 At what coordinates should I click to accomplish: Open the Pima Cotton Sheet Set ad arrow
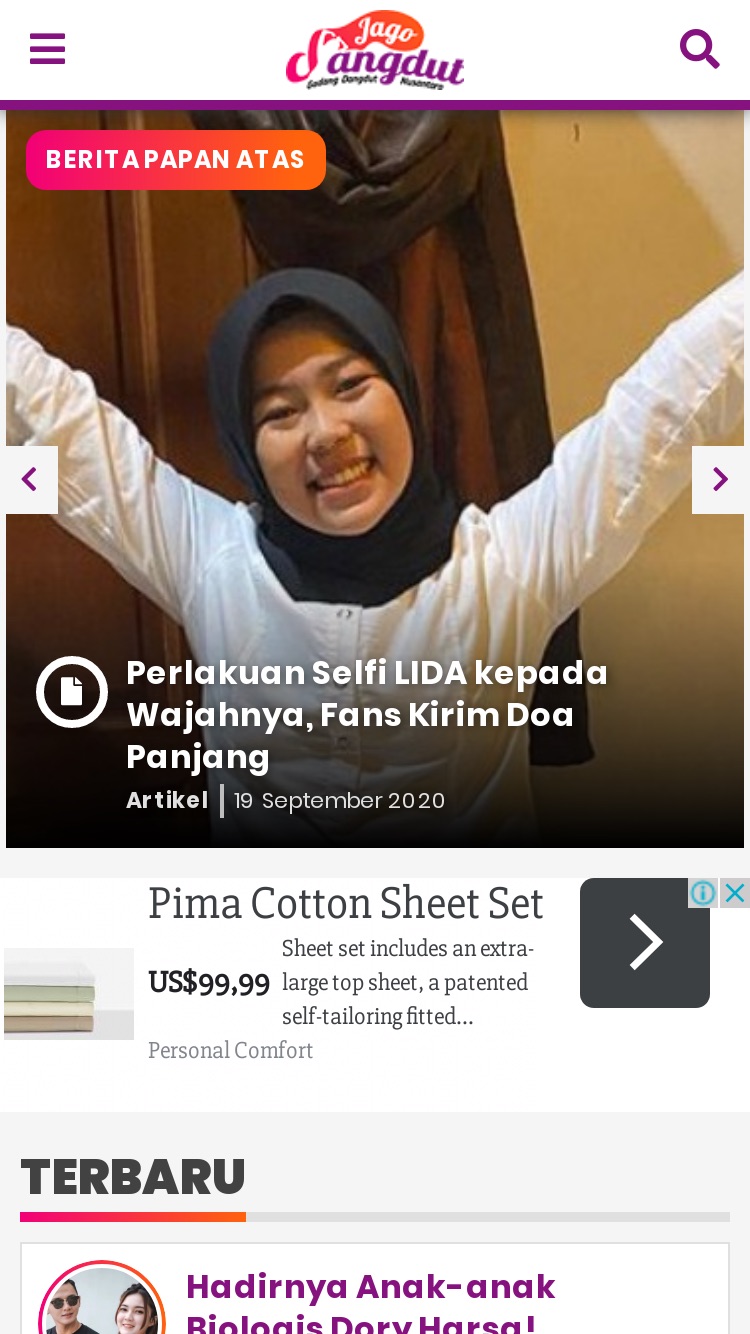(645, 943)
